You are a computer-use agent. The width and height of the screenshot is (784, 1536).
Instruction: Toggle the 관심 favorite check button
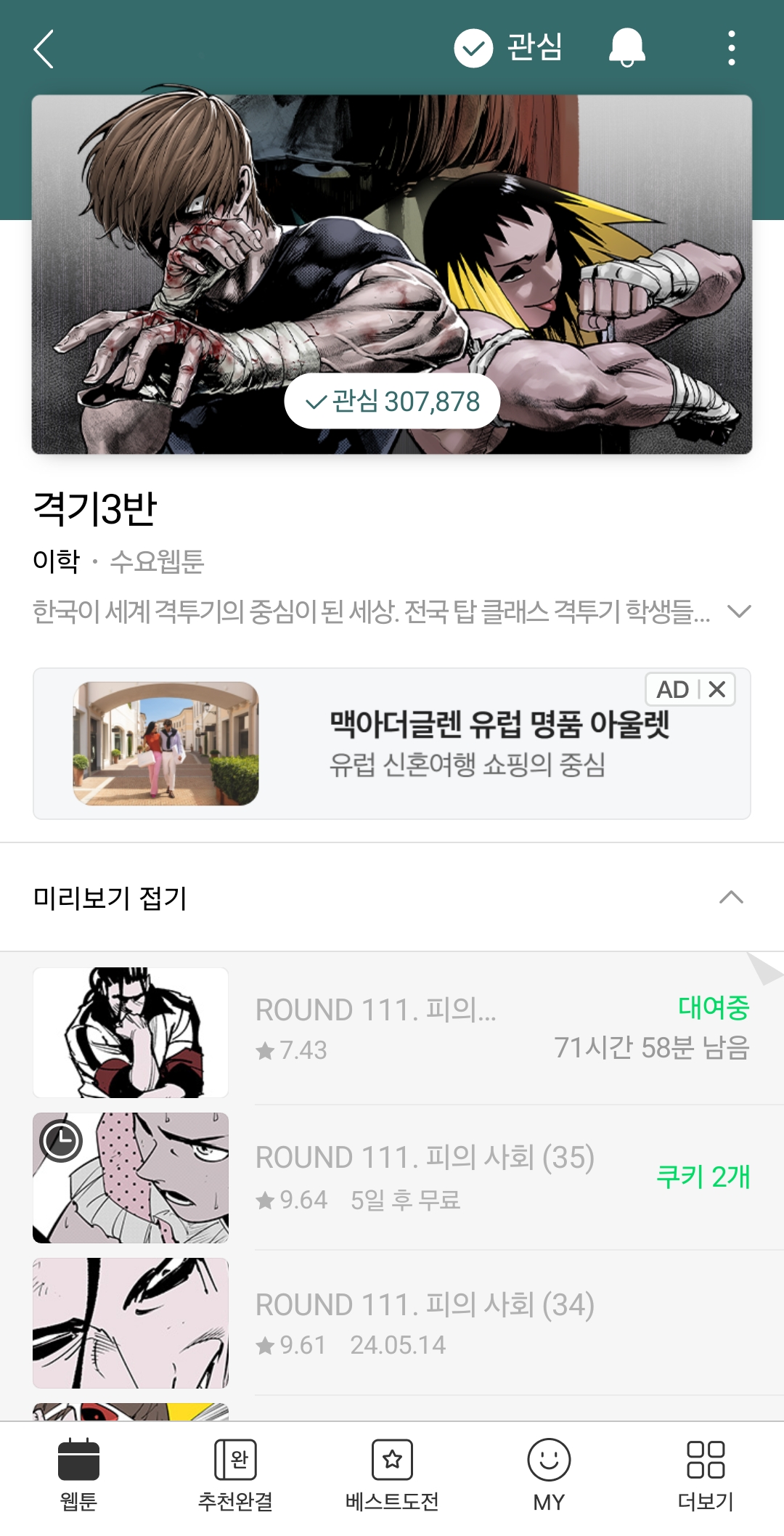[x=507, y=48]
